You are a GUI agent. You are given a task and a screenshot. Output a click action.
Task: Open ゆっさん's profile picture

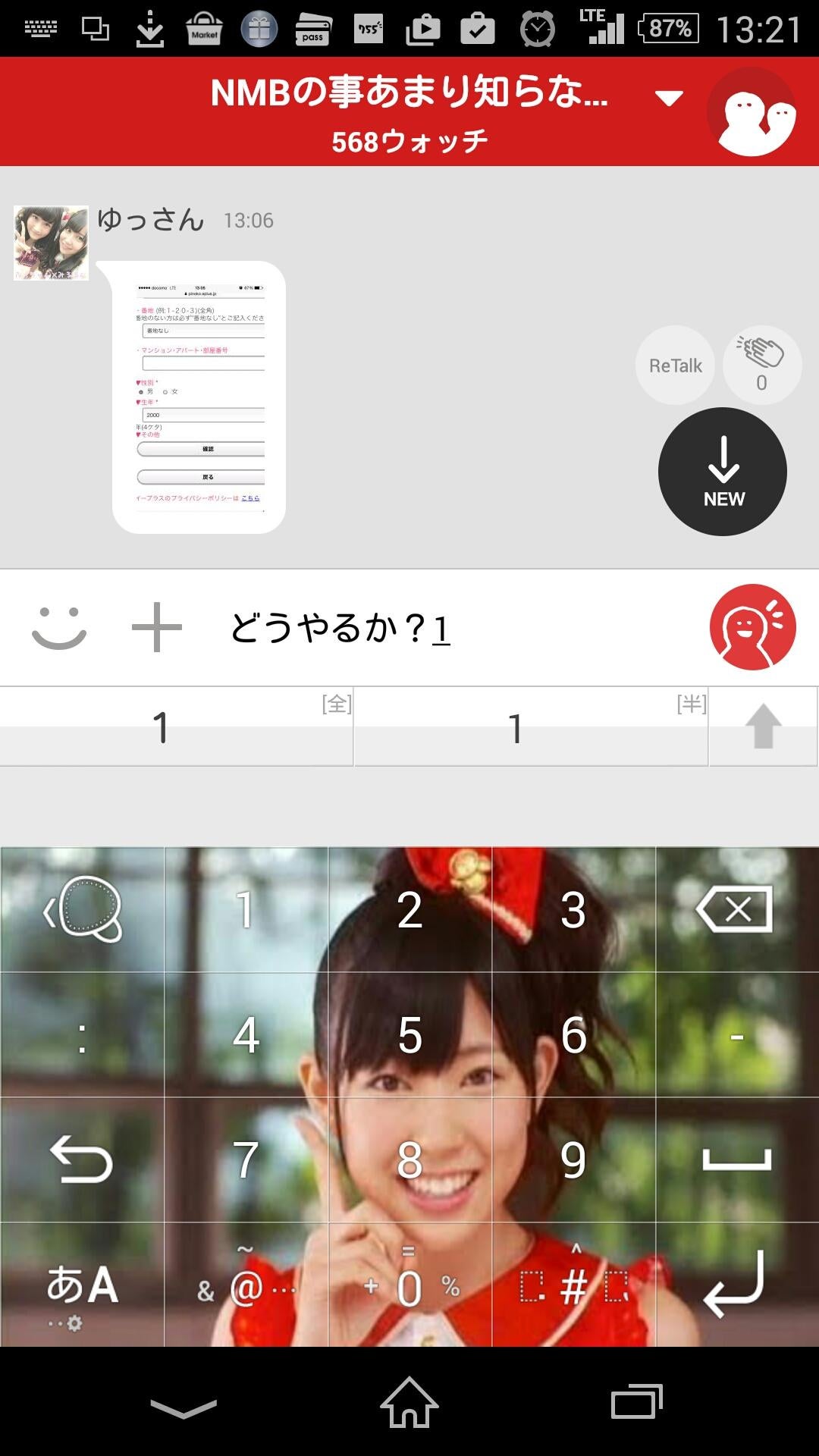point(51,243)
